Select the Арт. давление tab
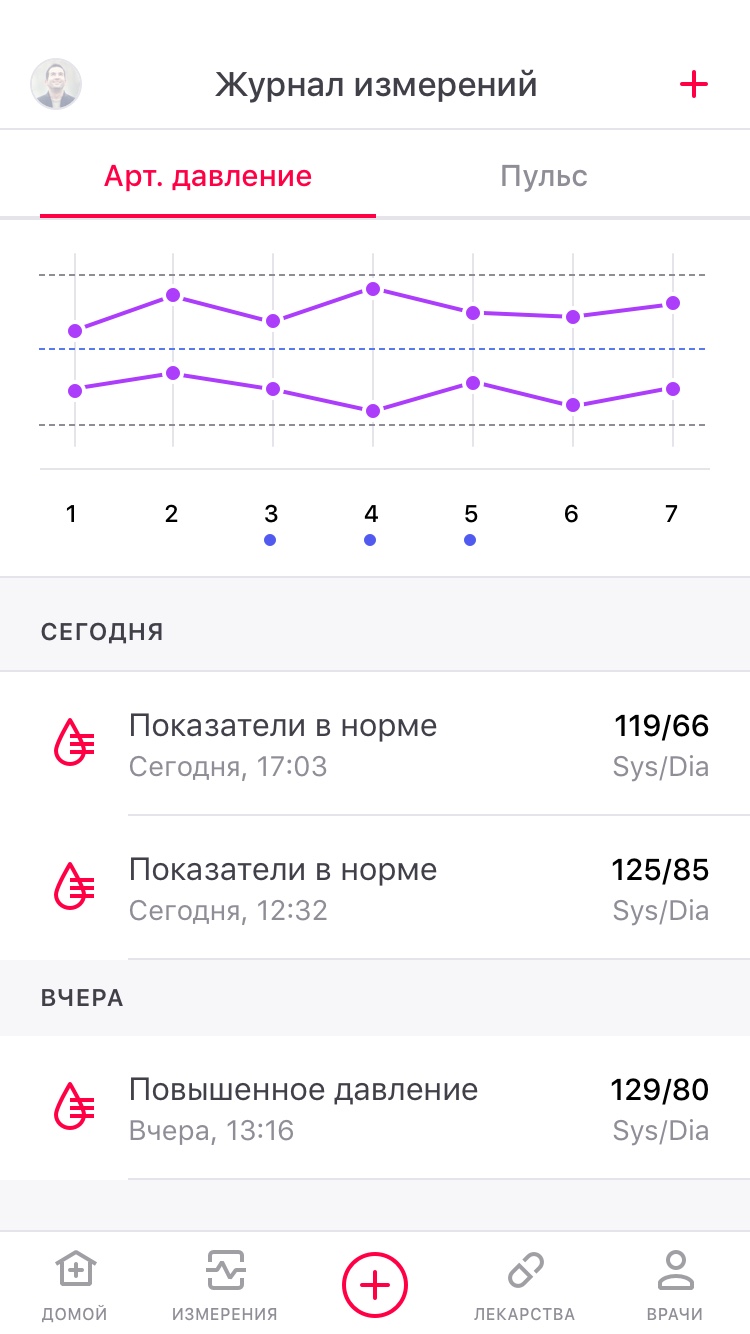 point(208,177)
